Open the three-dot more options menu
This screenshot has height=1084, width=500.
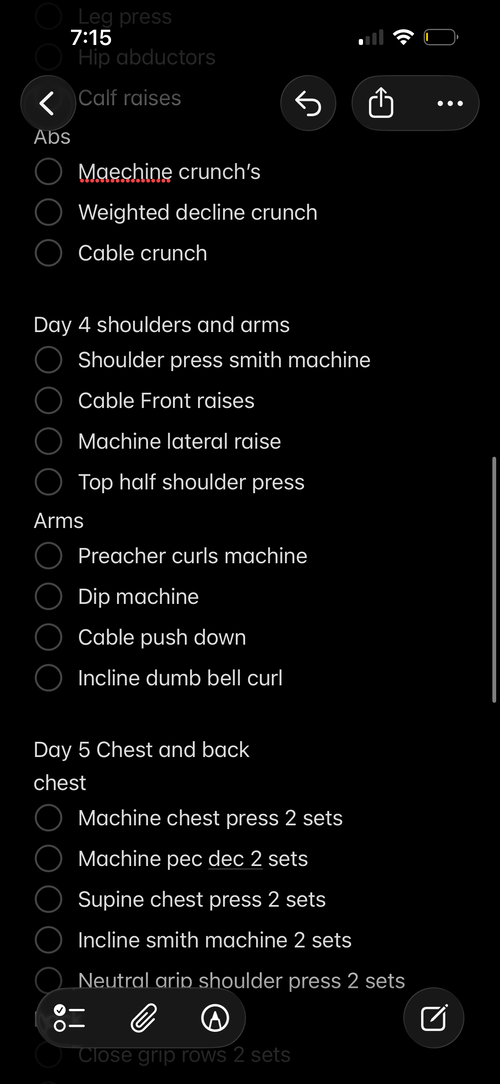point(450,103)
